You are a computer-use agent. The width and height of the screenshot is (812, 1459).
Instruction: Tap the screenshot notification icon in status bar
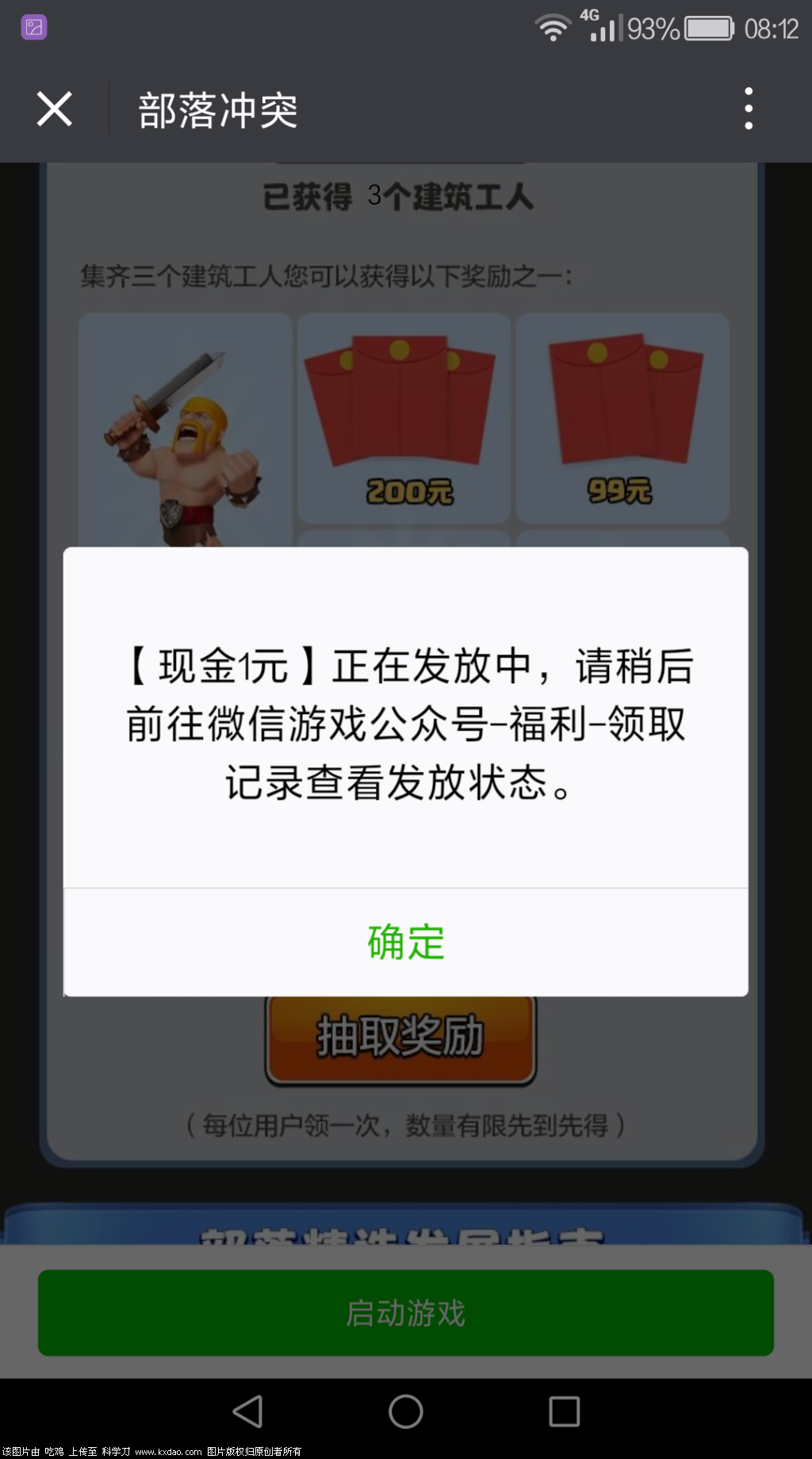pos(33,26)
